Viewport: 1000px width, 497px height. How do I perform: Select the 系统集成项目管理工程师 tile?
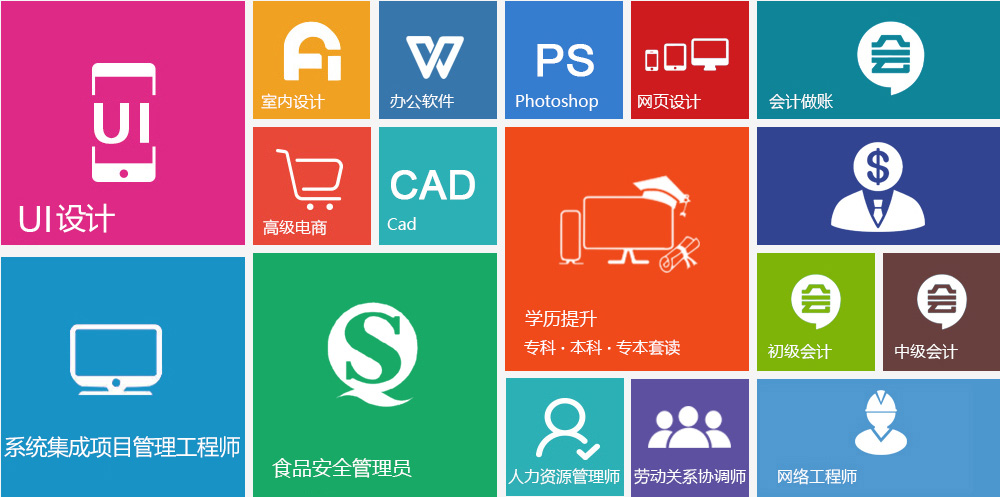tap(122, 376)
